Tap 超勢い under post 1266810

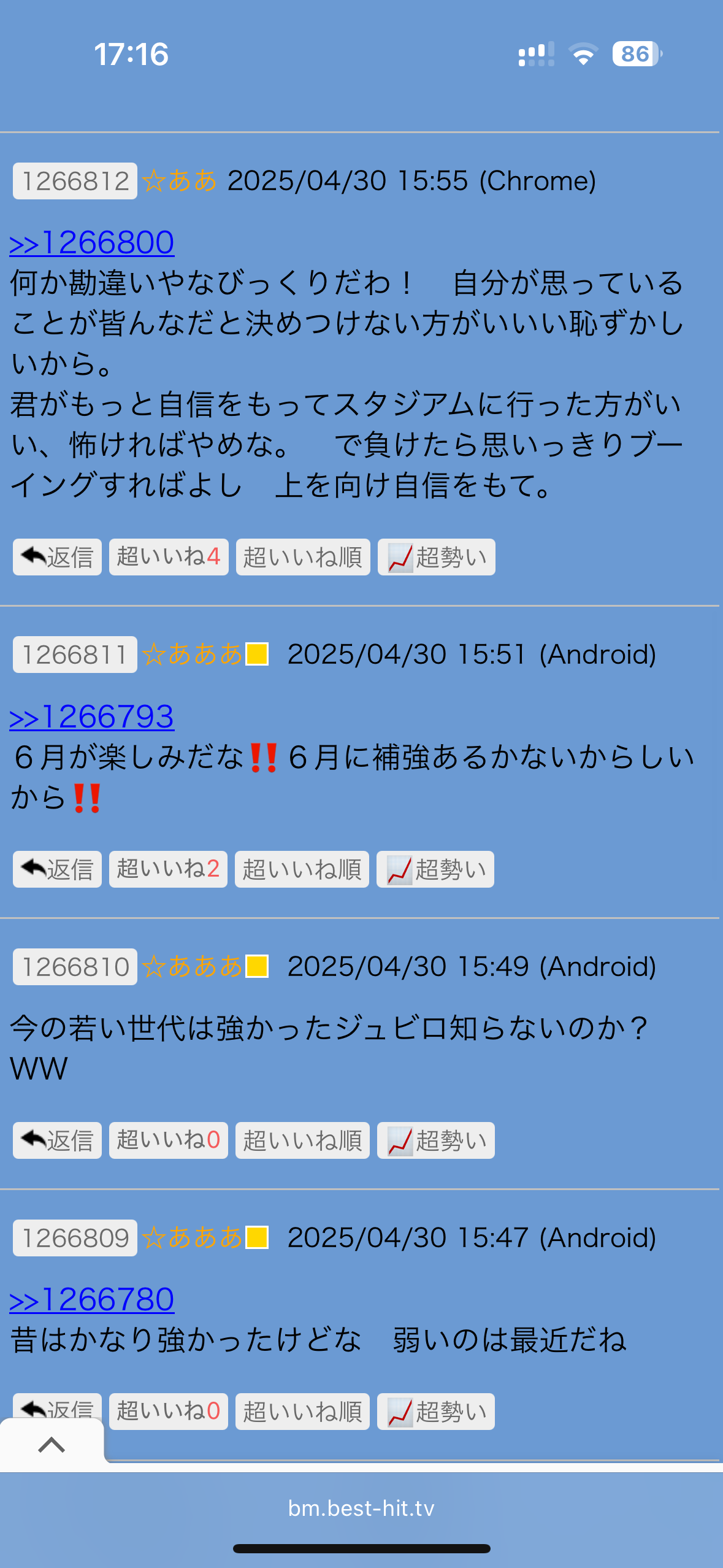435,1140
